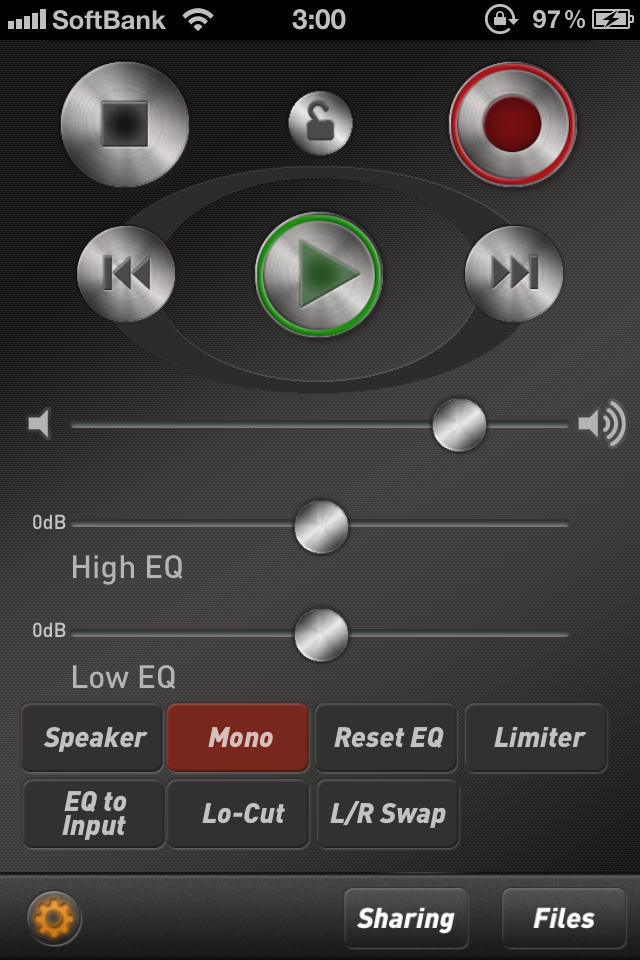Toggle the Speaker button
This screenshot has height=960, width=640.
[x=93, y=738]
